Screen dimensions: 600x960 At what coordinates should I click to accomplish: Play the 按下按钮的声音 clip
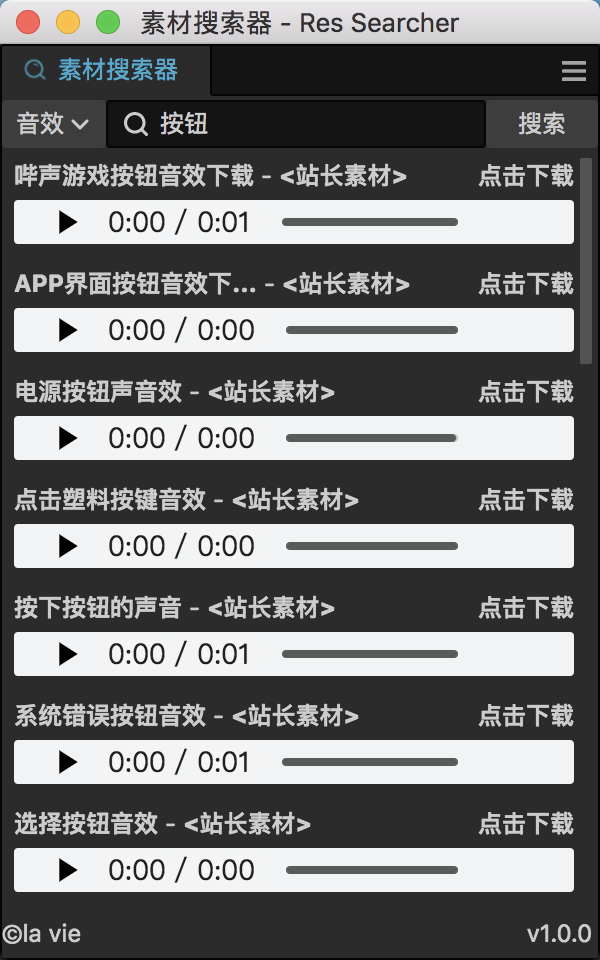click(68, 654)
